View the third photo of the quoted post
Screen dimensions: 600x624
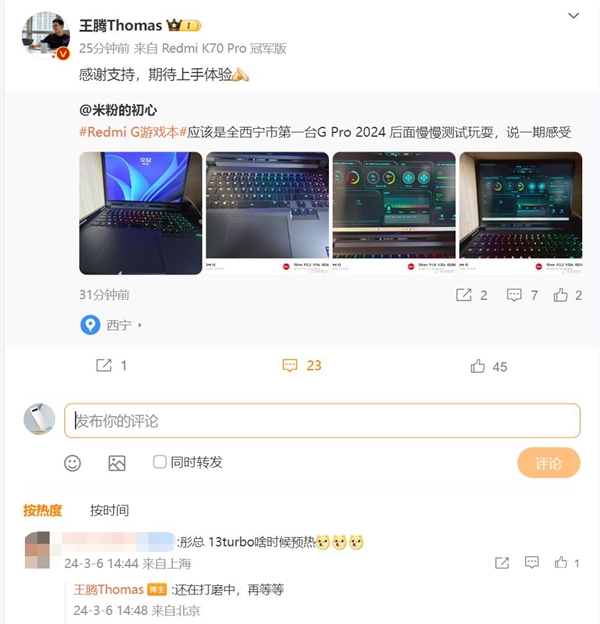pos(393,212)
